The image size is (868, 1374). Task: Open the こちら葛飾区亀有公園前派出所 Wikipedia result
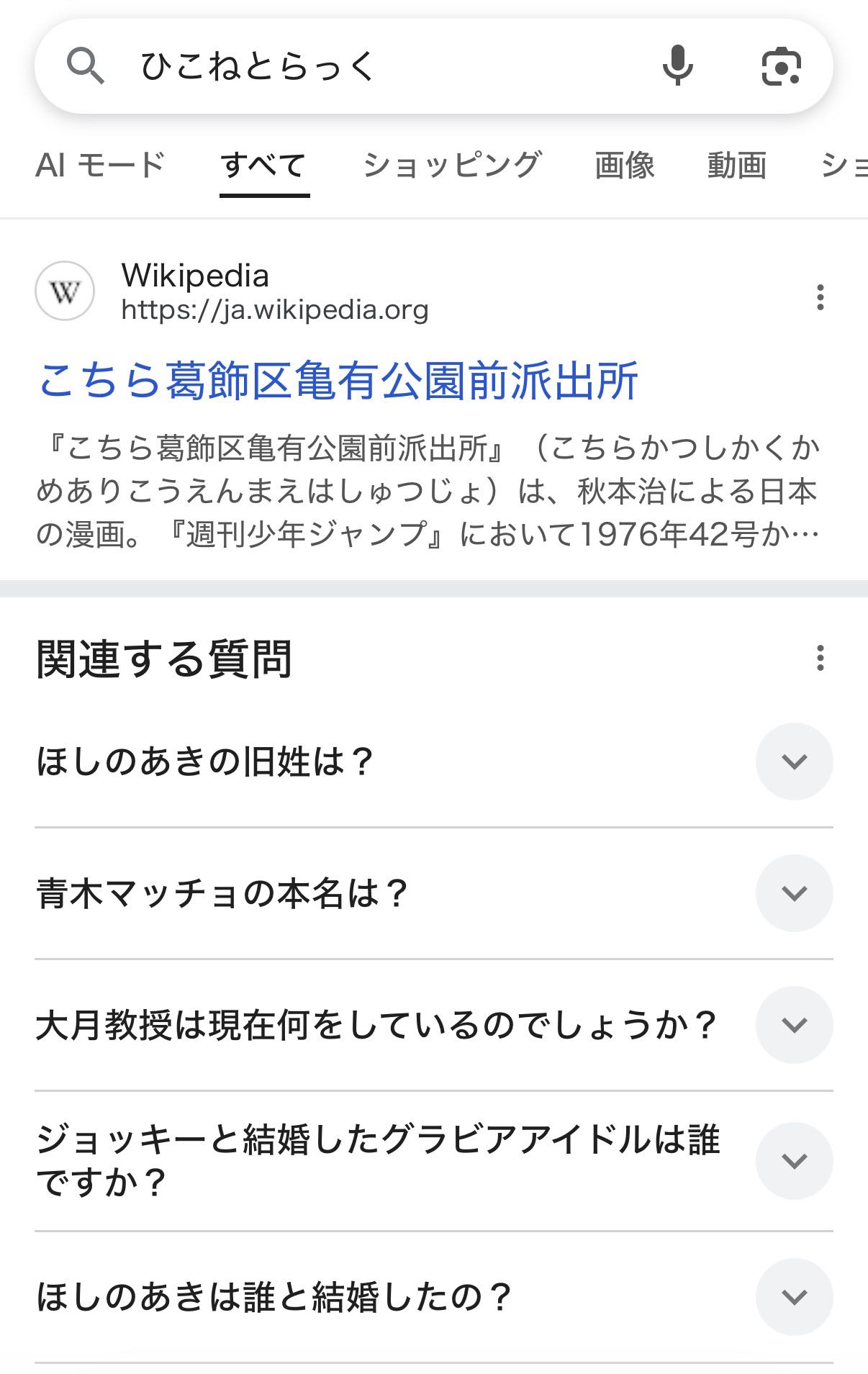pos(338,381)
